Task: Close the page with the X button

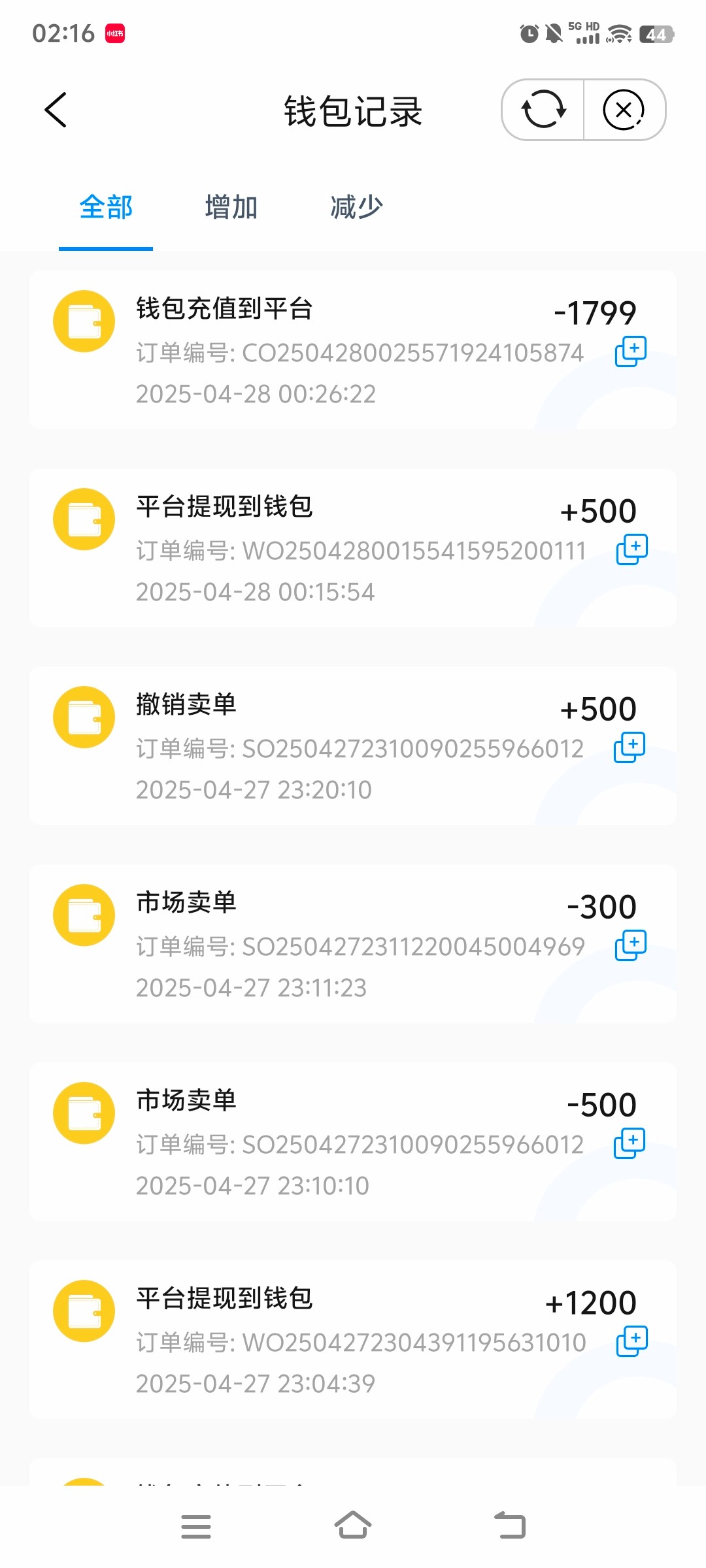Action: click(624, 110)
